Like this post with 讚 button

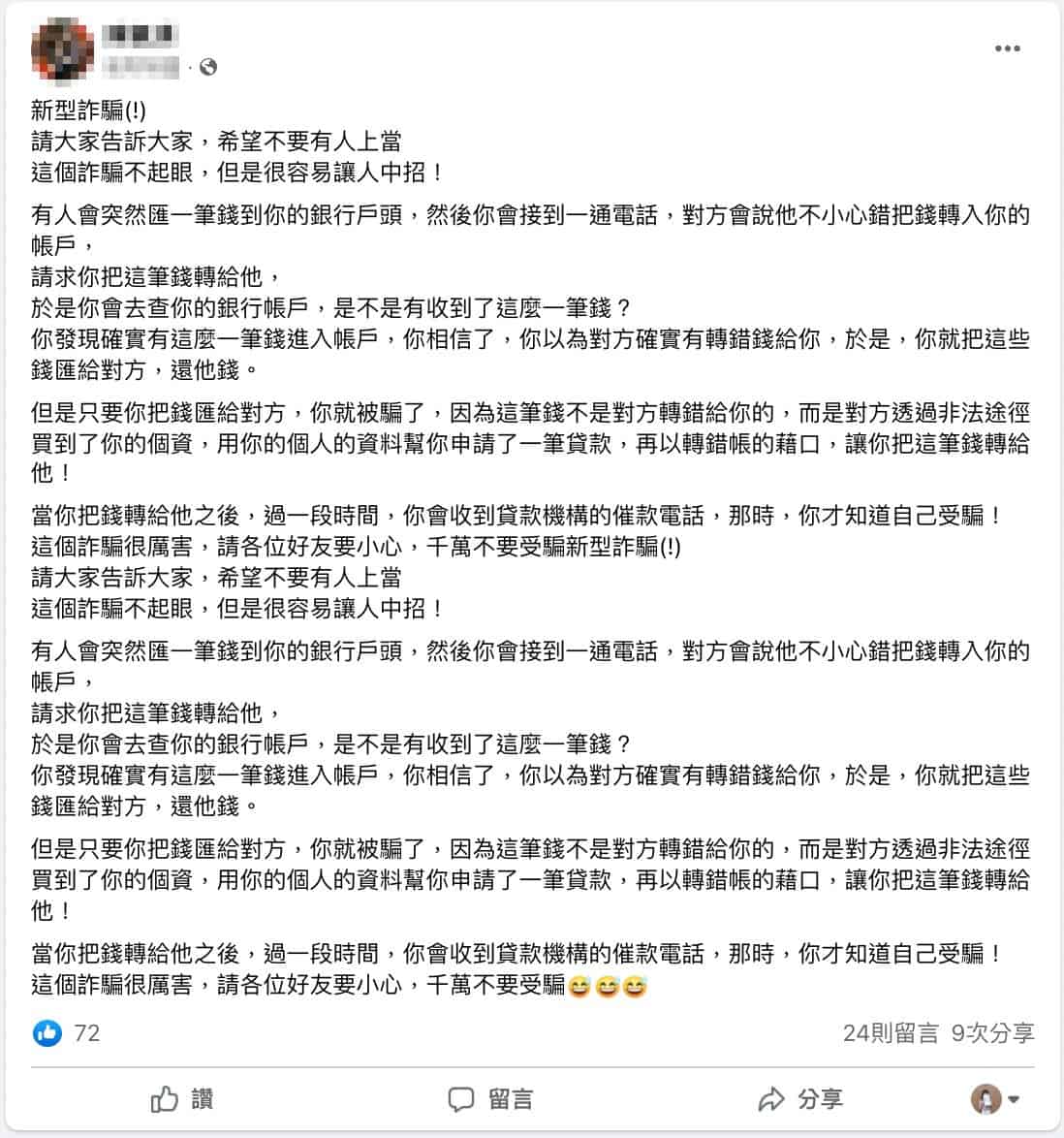click(x=182, y=1099)
